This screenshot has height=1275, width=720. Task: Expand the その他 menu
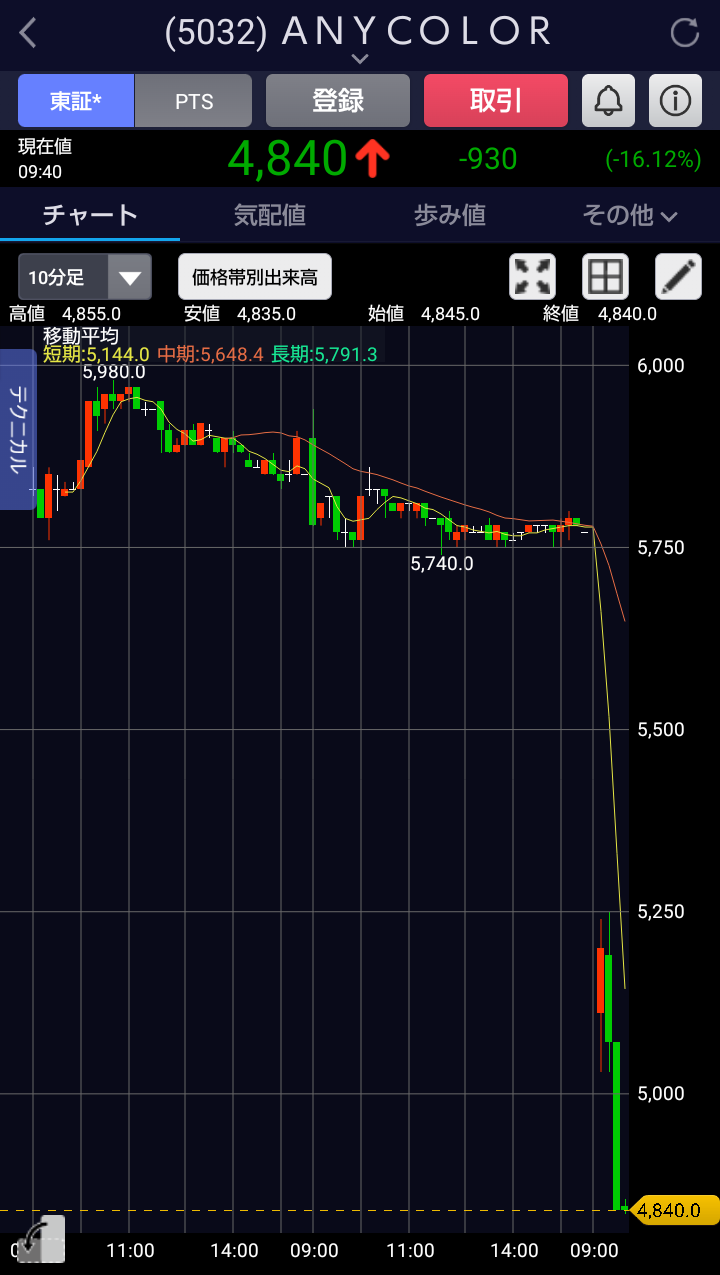(x=630, y=215)
